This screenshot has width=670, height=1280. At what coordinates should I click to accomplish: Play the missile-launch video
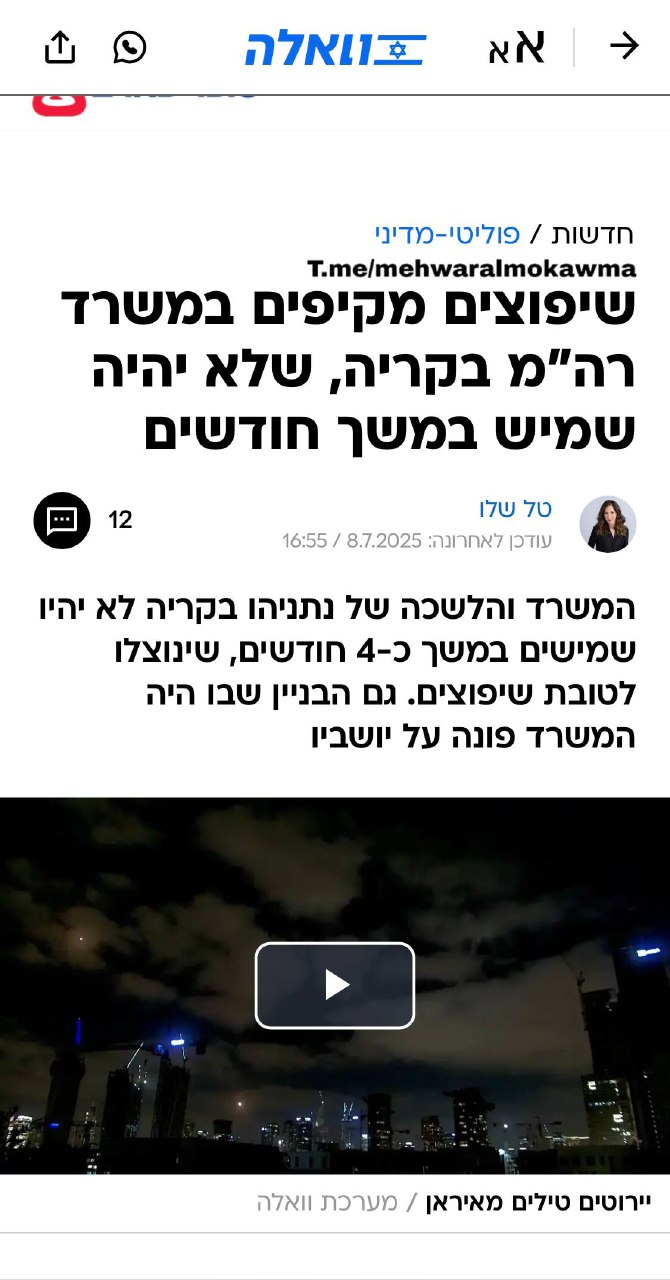[335, 986]
